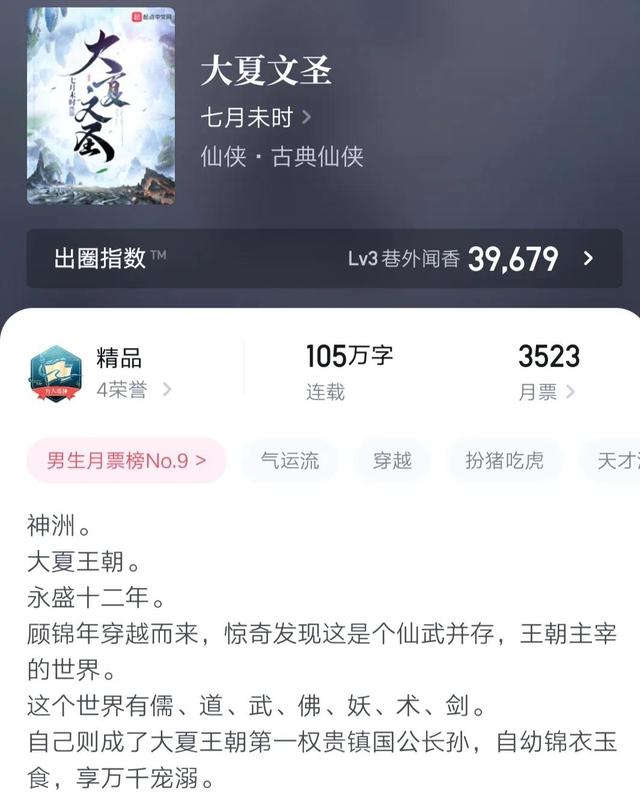Select the 气运流 tag

tap(290, 461)
